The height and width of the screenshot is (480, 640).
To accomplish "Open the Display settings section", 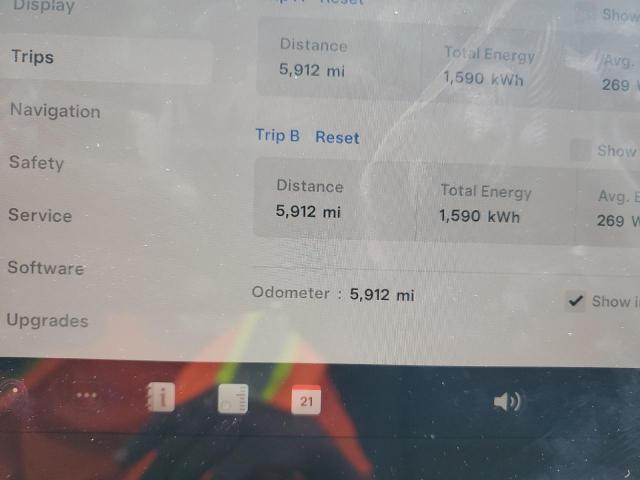I will pyautogui.click(x=44, y=7).
